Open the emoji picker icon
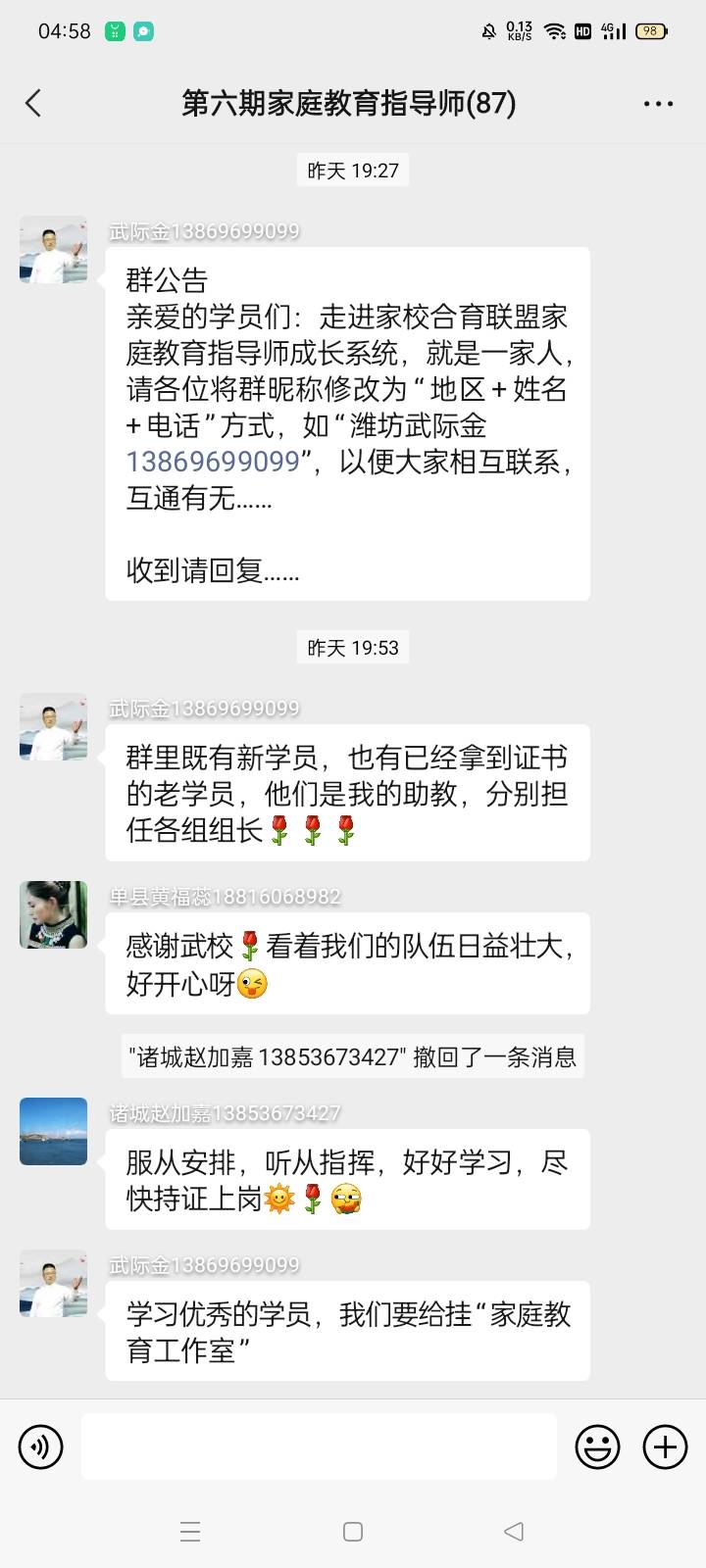This screenshot has height=1568, width=706. tap(598, 1446)
